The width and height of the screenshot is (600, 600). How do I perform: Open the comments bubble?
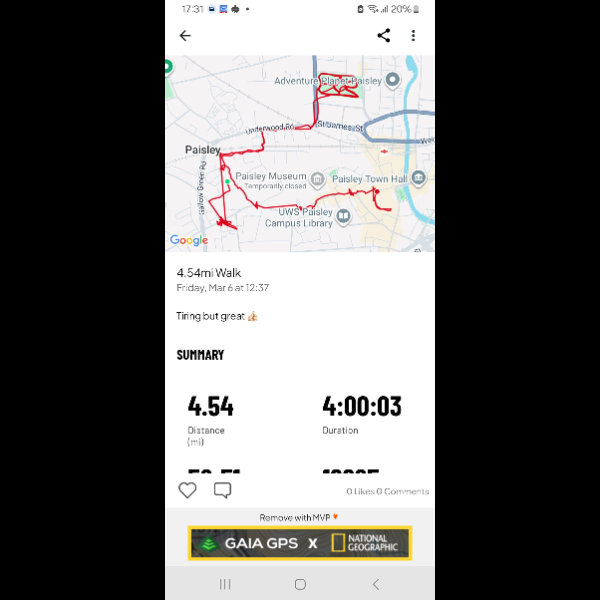[x=222, y=490]
